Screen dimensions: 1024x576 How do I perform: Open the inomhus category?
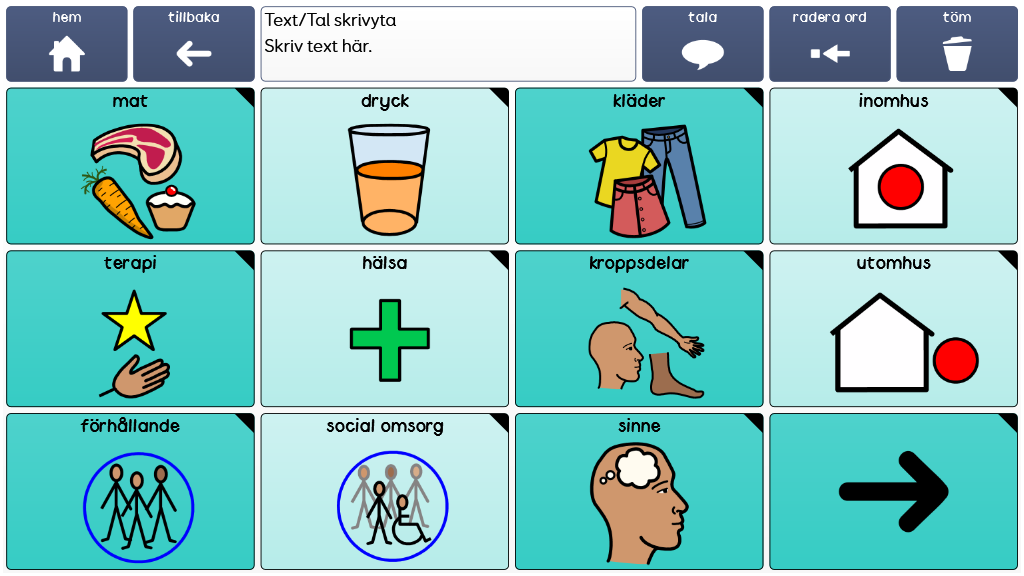pos(894,166)
